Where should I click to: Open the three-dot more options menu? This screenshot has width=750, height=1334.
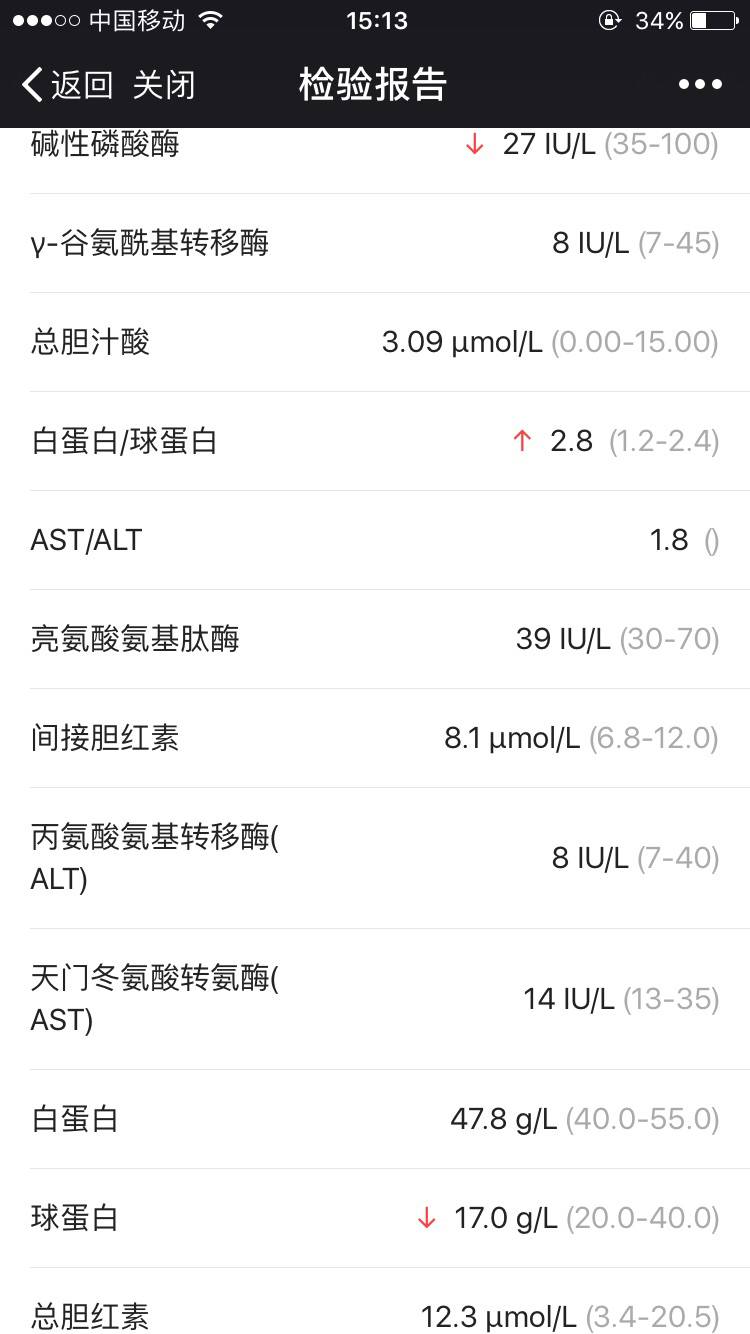[x=700, y=85]
